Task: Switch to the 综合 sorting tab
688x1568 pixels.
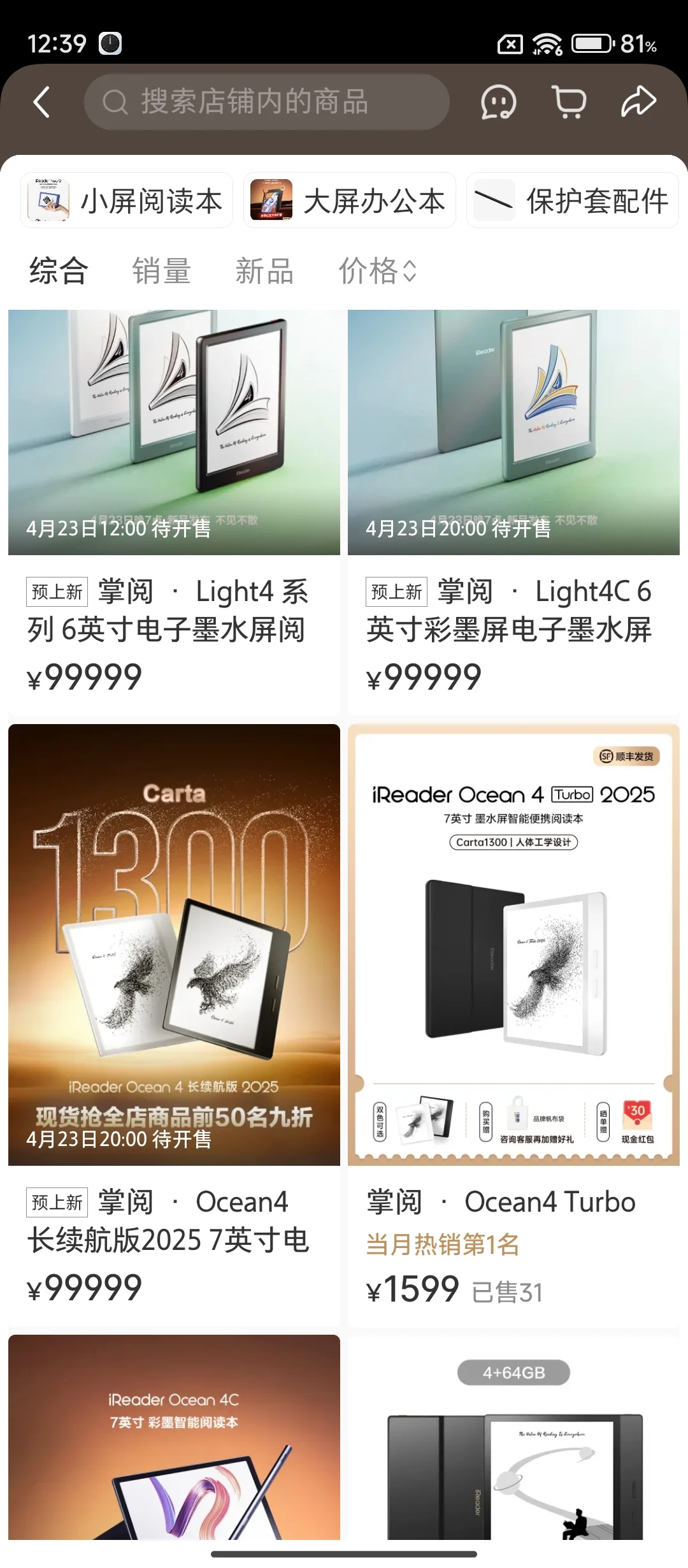Action: pyautogui.click(x=59, y=271)
